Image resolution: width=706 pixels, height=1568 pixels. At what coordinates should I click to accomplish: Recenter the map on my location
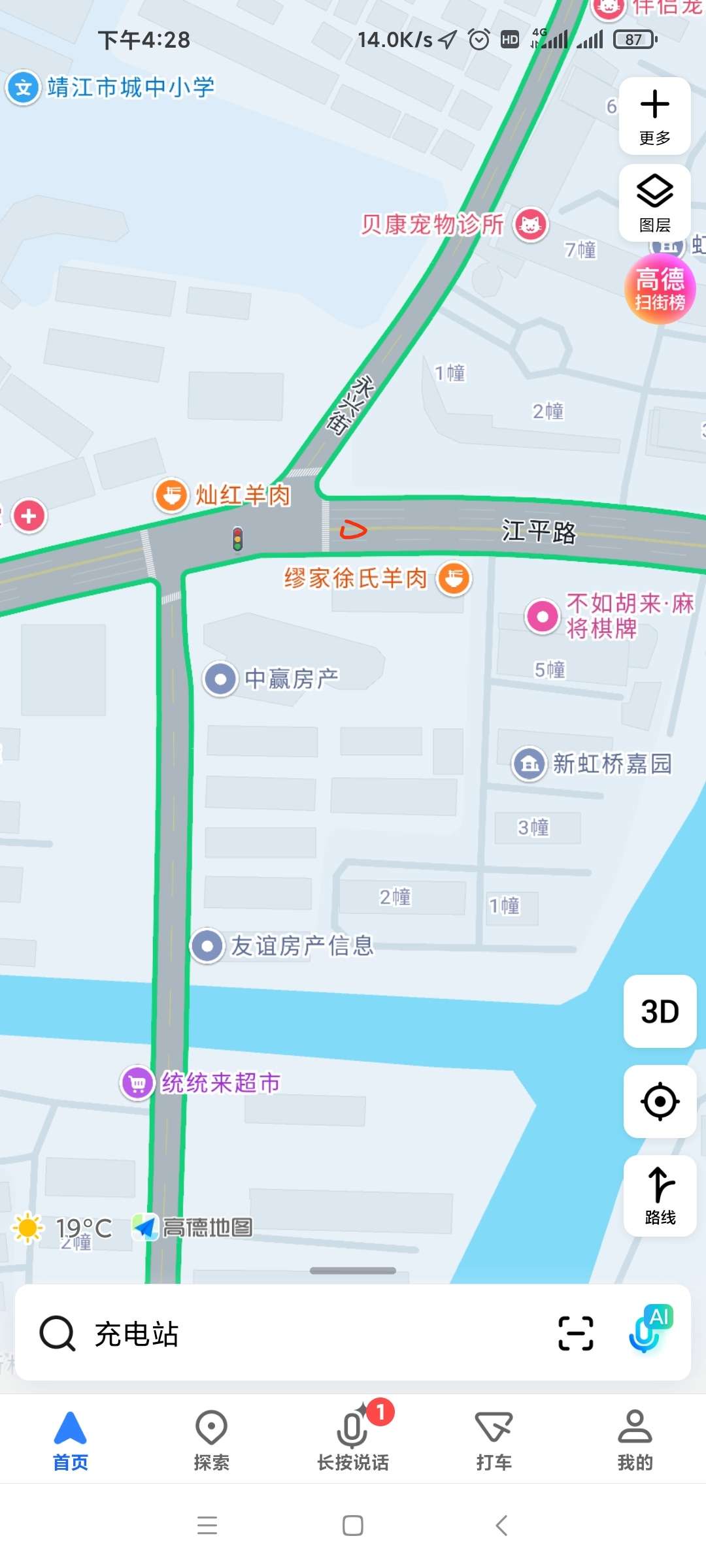point(660,1102)
